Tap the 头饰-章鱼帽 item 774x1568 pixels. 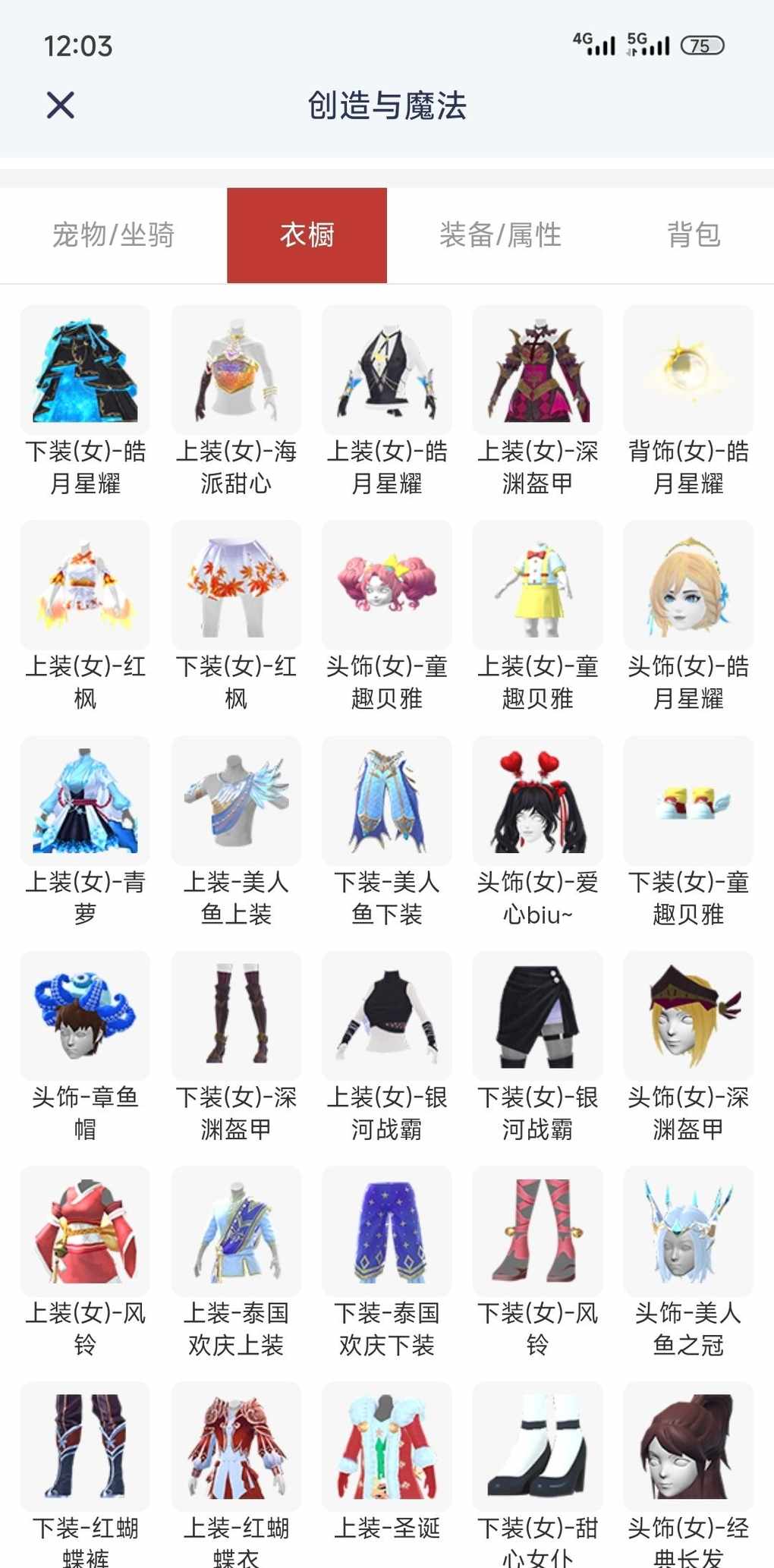[x=85, y=1015]
